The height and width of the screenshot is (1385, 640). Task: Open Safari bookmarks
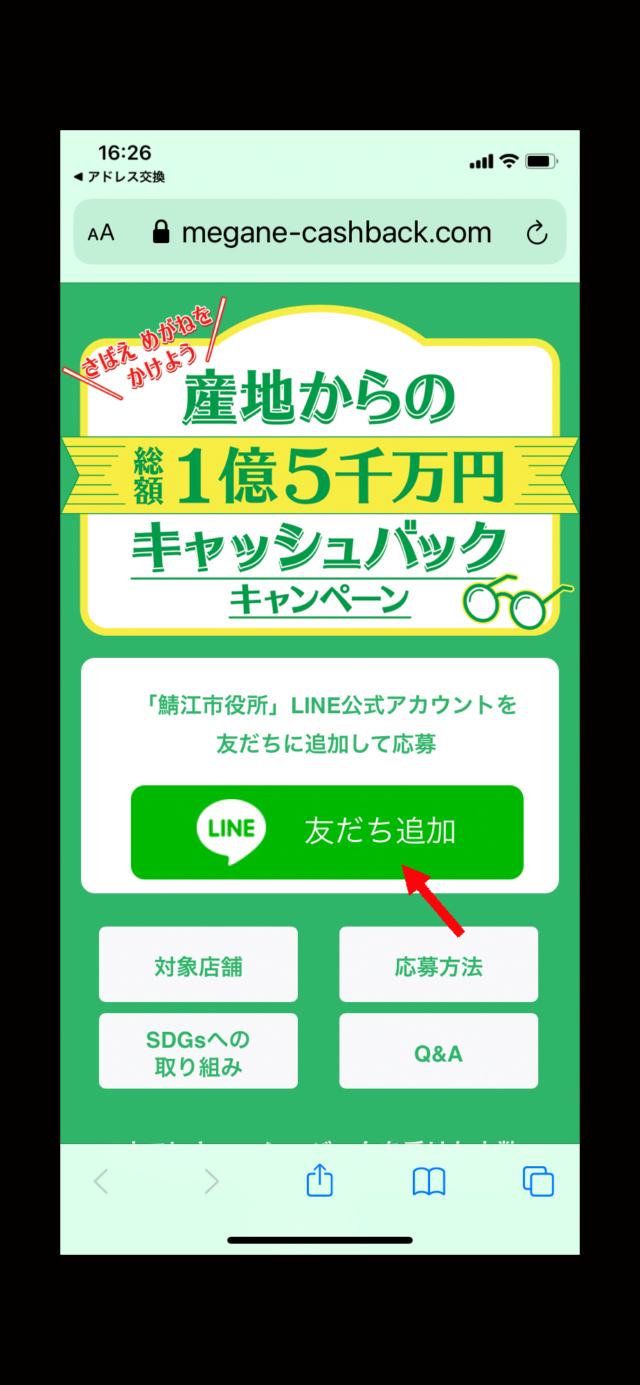pyautogui.click(x=429, y=1182)
